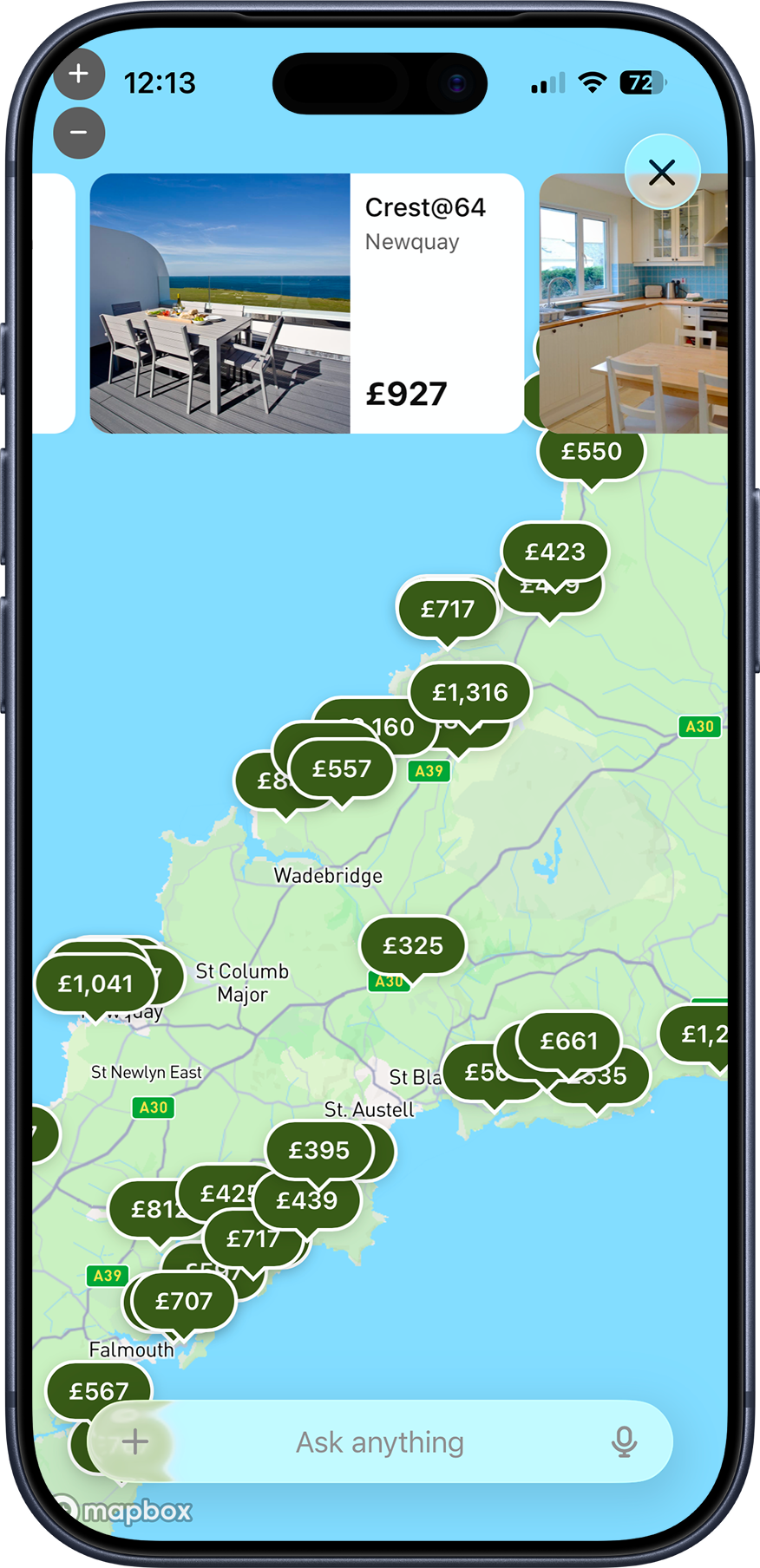Start voice input with the microphone
Screen dimensions: 760x1568
[624, 1442]
